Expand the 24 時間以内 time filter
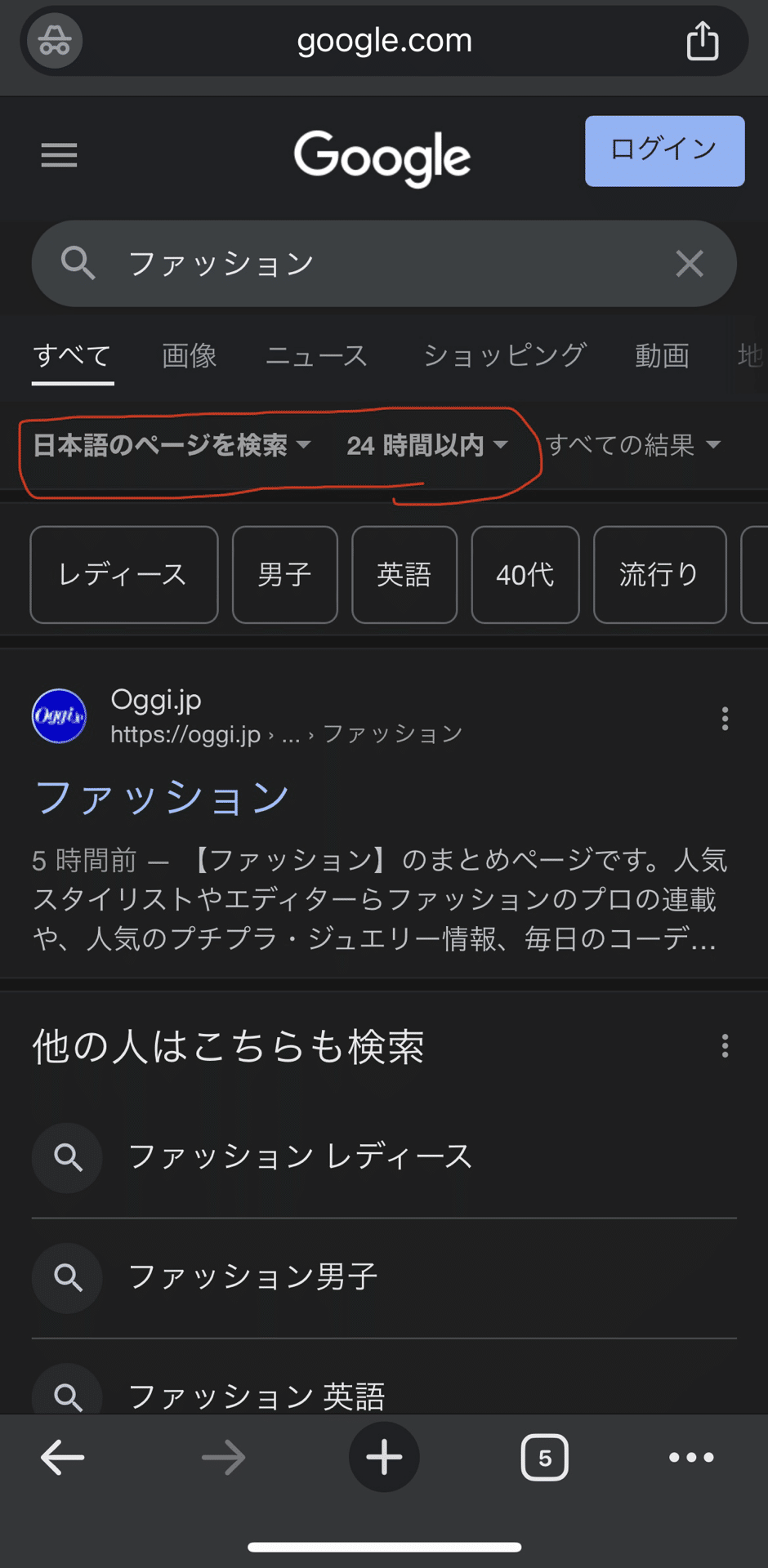 [x=427, y=445]
